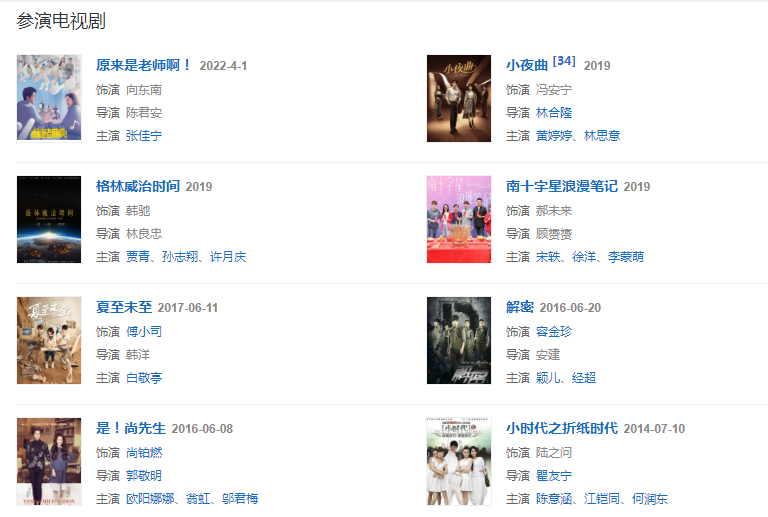Open the 原来是老师啊！ drama title link

click(x=143, y=66)
